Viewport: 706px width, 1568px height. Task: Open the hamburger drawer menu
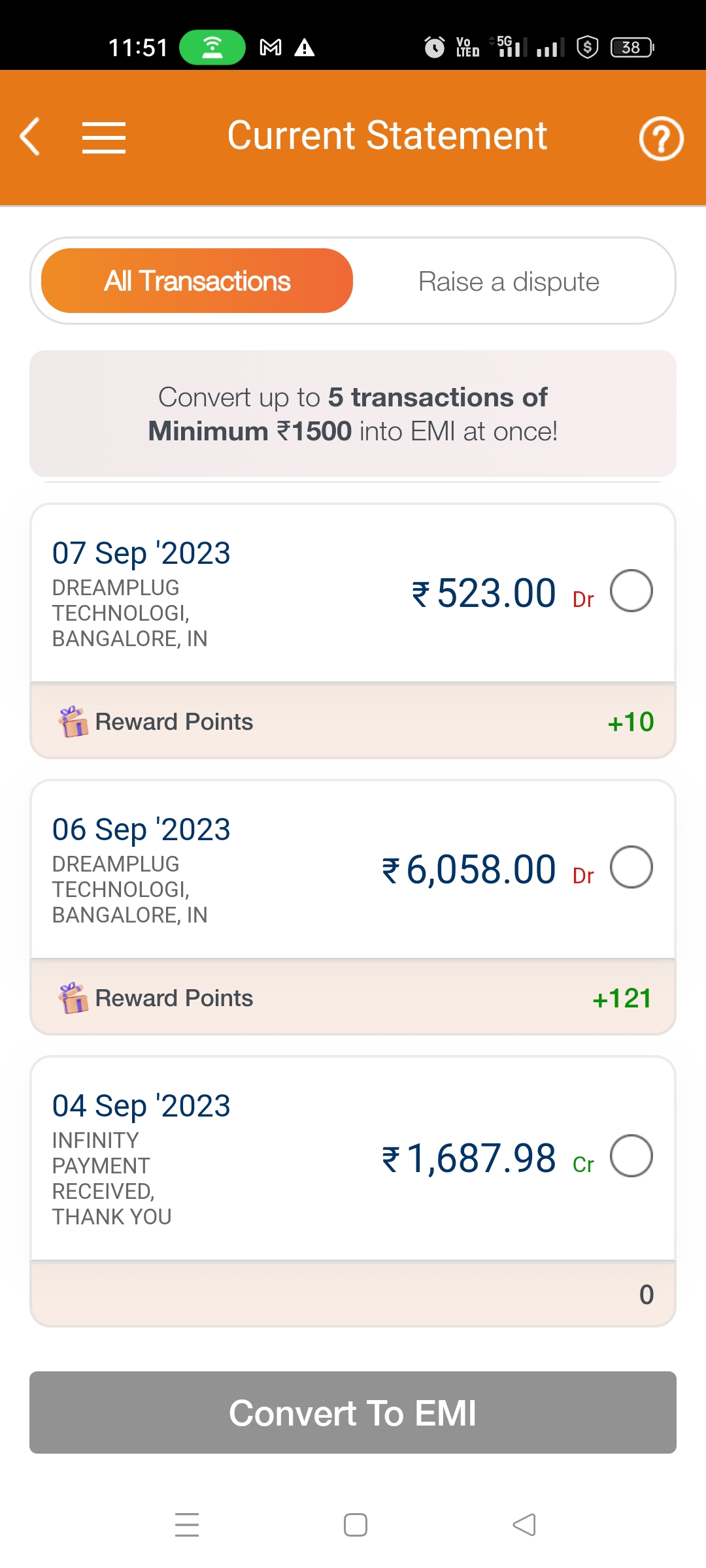(x=104, y=137)
